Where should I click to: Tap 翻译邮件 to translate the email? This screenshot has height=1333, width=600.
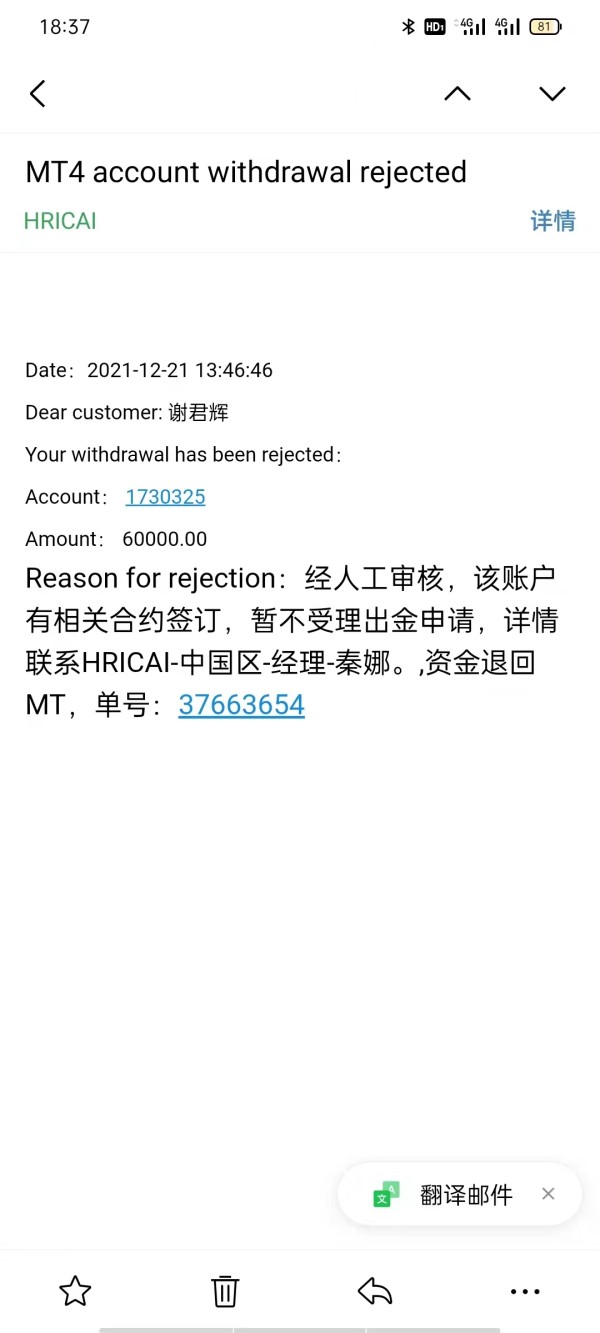(466, 1194)
